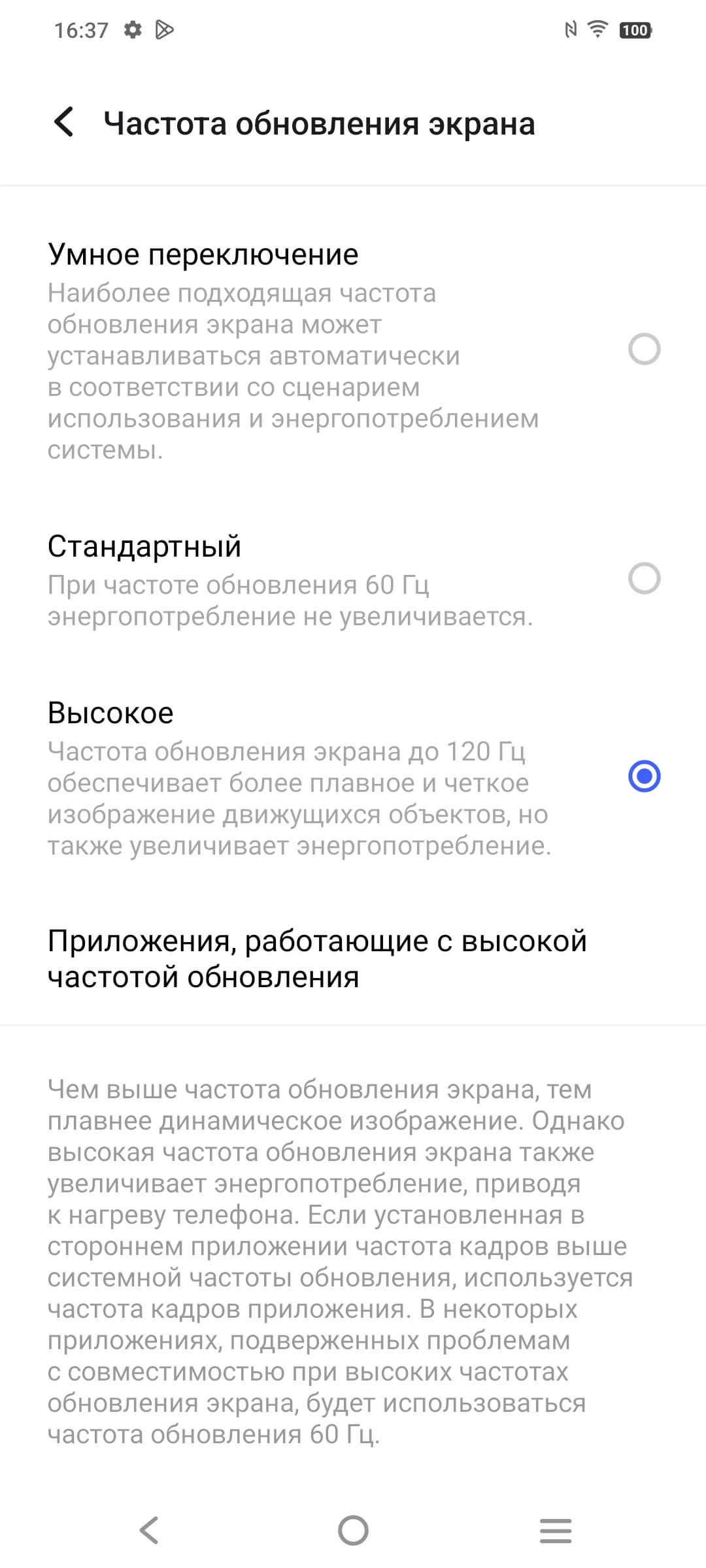This screenshot has width=706, height=1568.
Task: Go to the home screen
Action: pos(353,1530)
